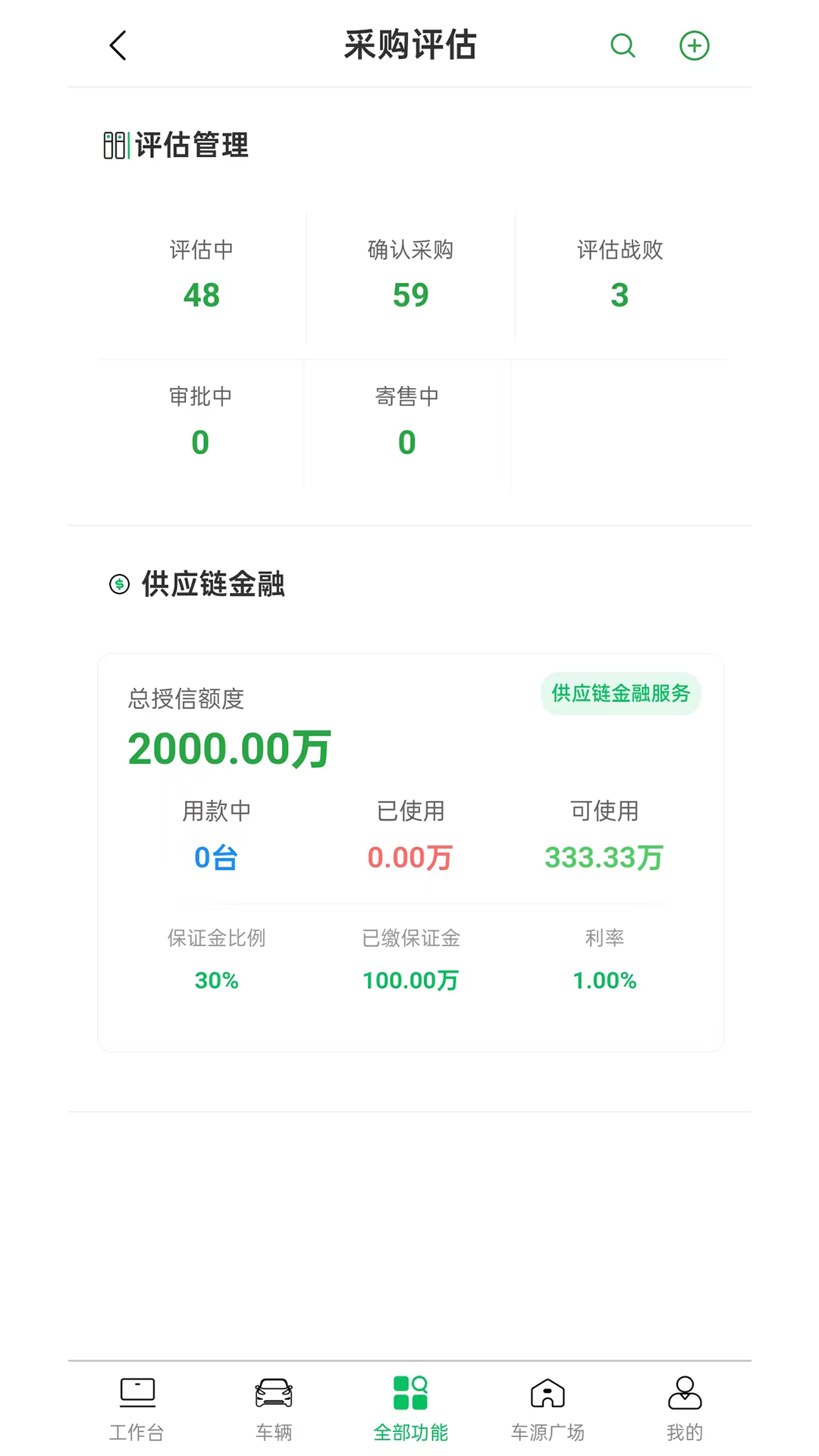
Task: Open the 全部功能 grid icon
Action: pos(409,1392)
